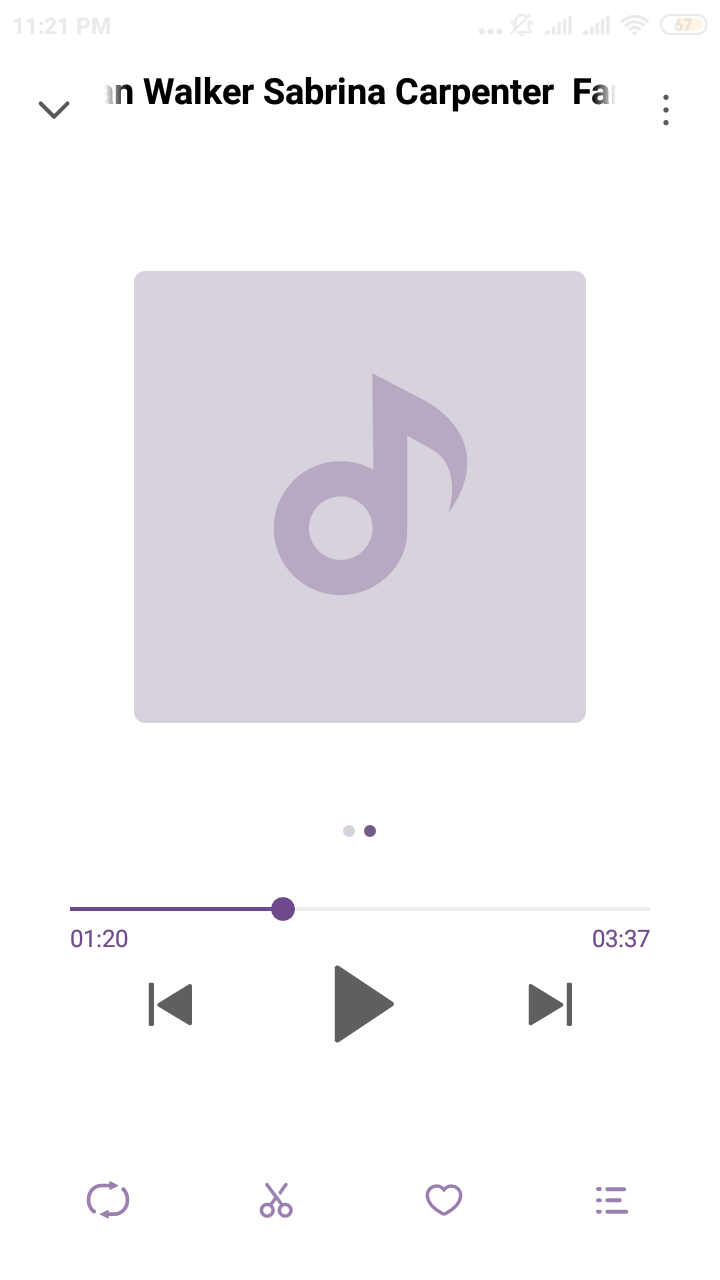
Task: Add this song to favorites
Action: point(444,1199)
